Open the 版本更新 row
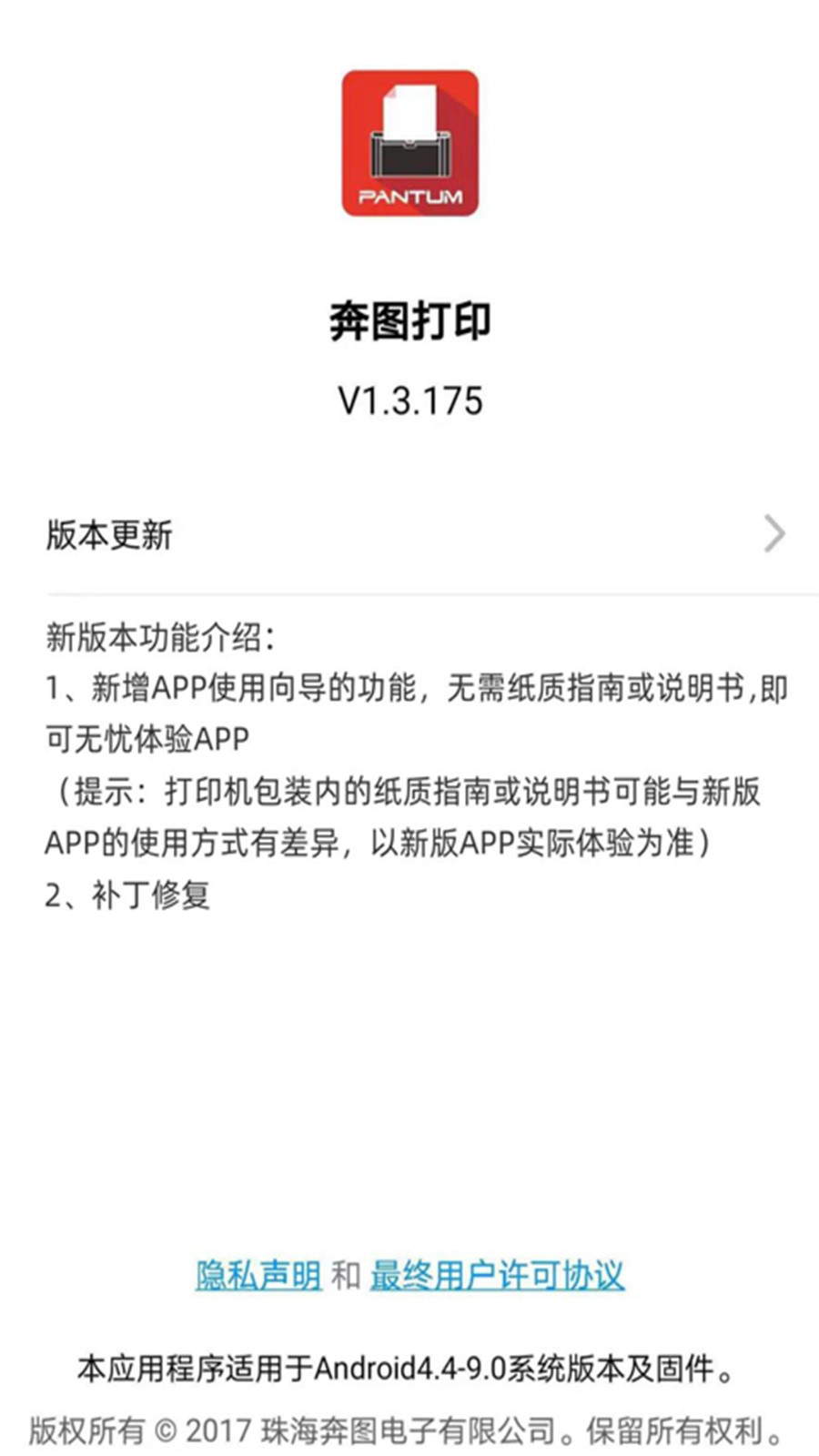 pos(409,534)
